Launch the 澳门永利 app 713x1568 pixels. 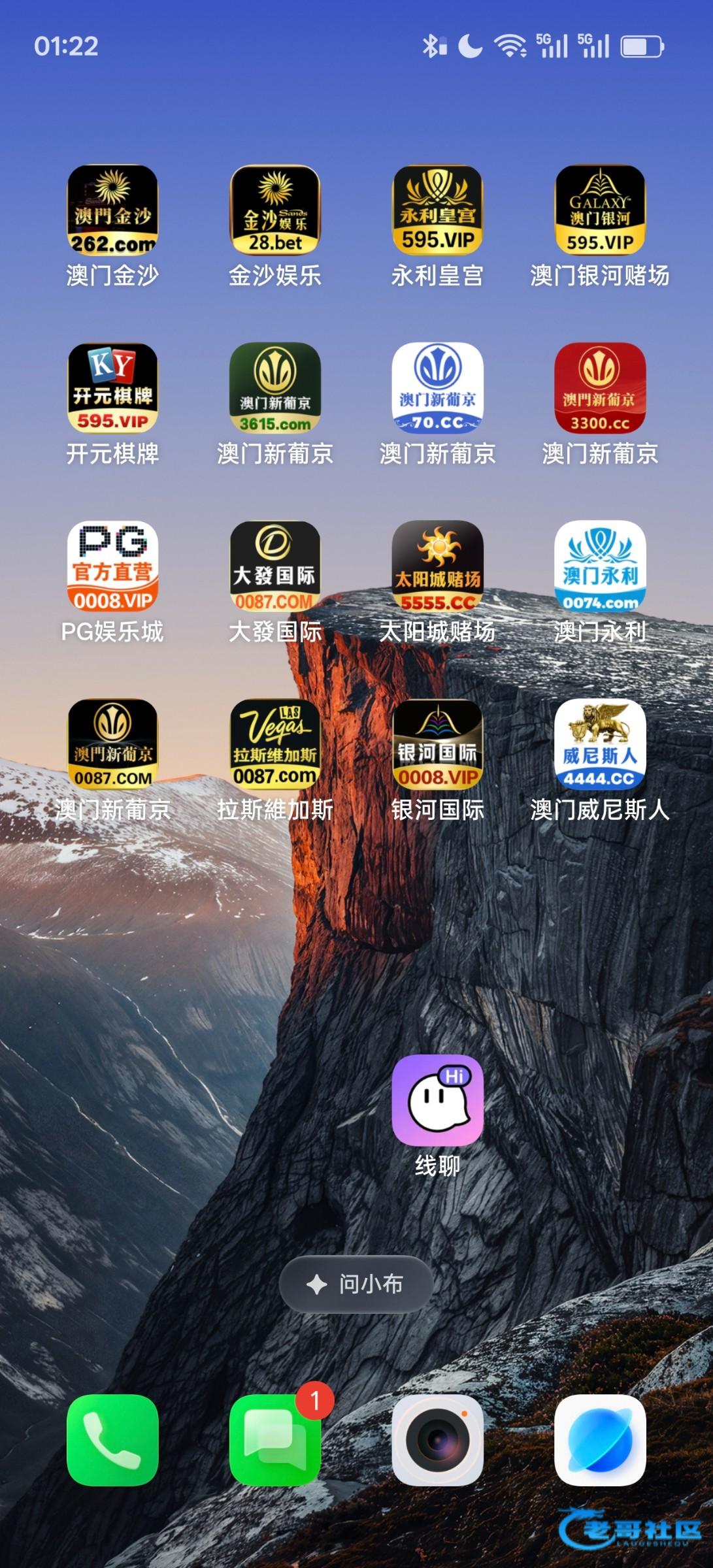tap(600, 566)
